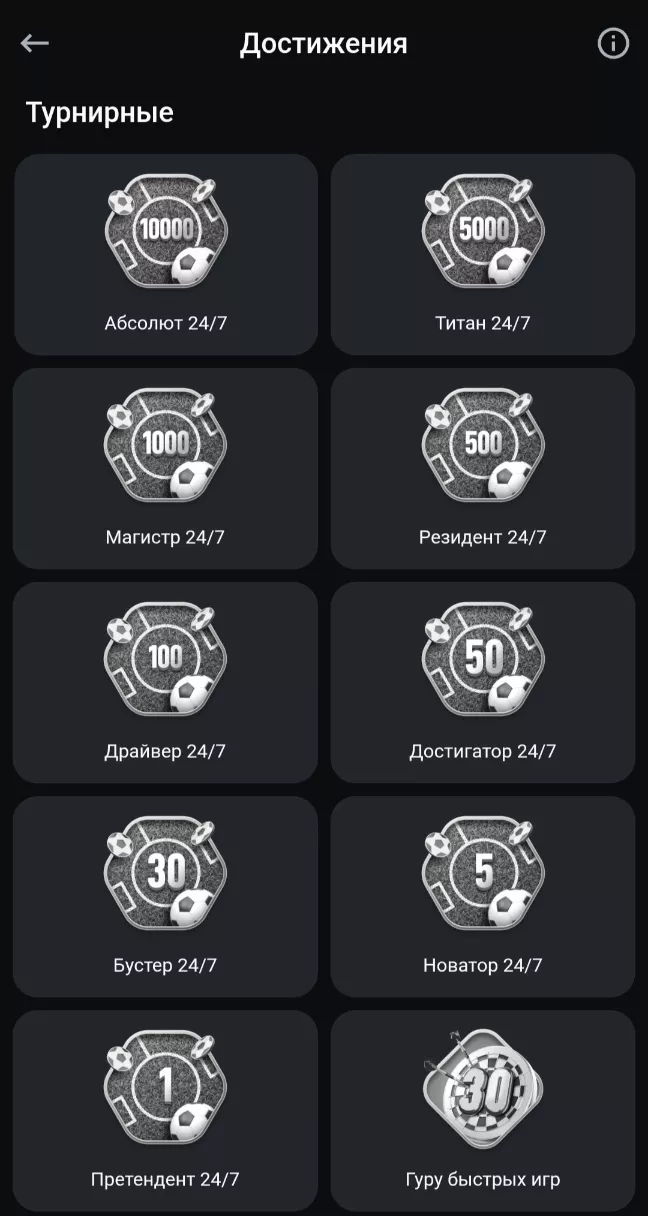Show details for Гуру быстрых игр
This screenshot has height=1216, width=648.
click(x=483, y=1110)
